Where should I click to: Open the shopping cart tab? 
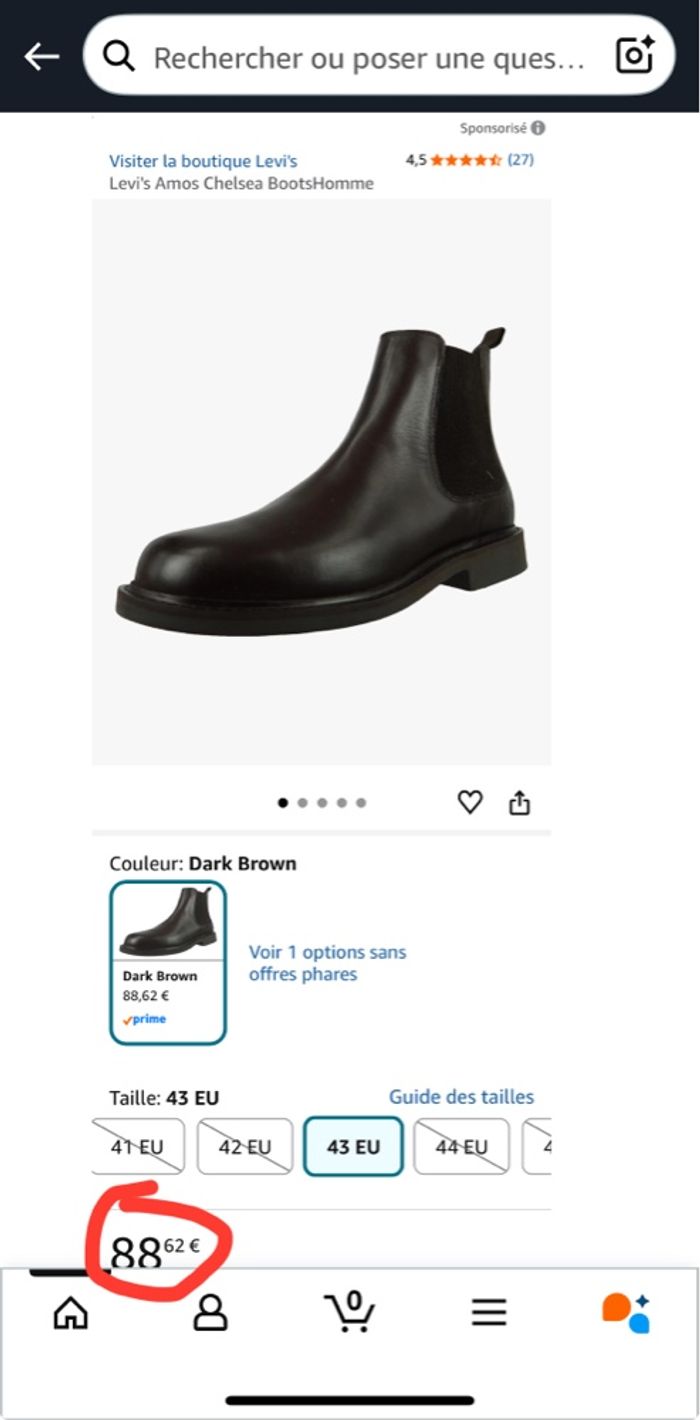click(x=350, y=1311)
